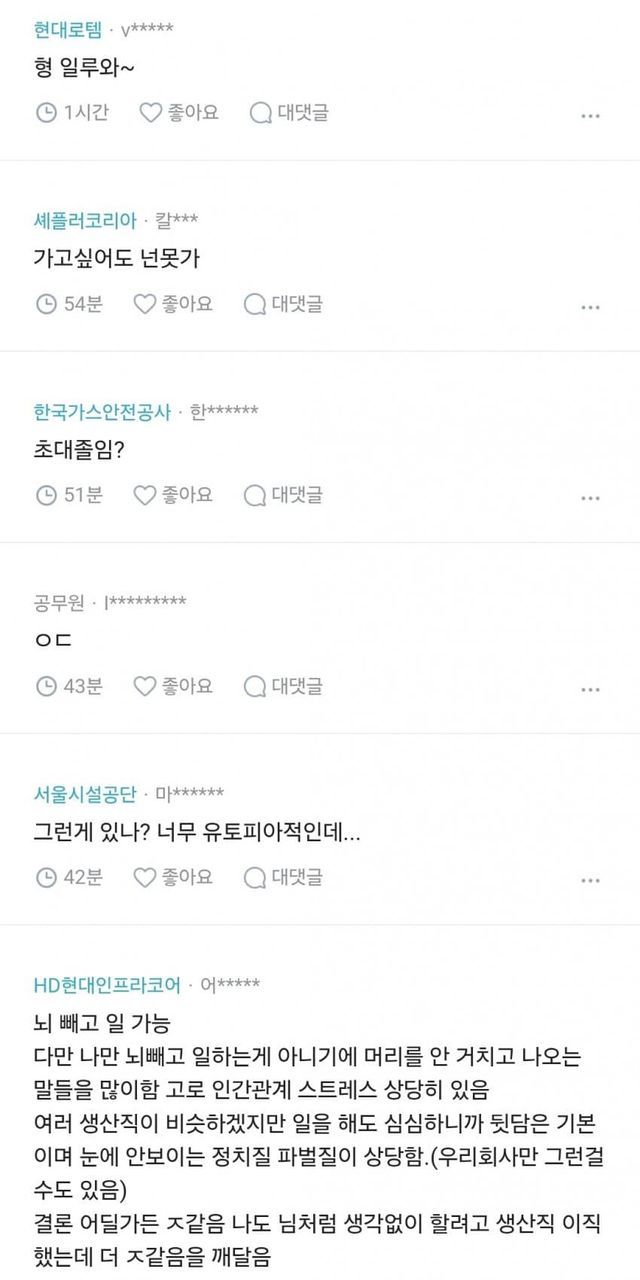Reply to the 현대로템 comment
This screenshot has width=640, height=1280.
coord(288,112)
